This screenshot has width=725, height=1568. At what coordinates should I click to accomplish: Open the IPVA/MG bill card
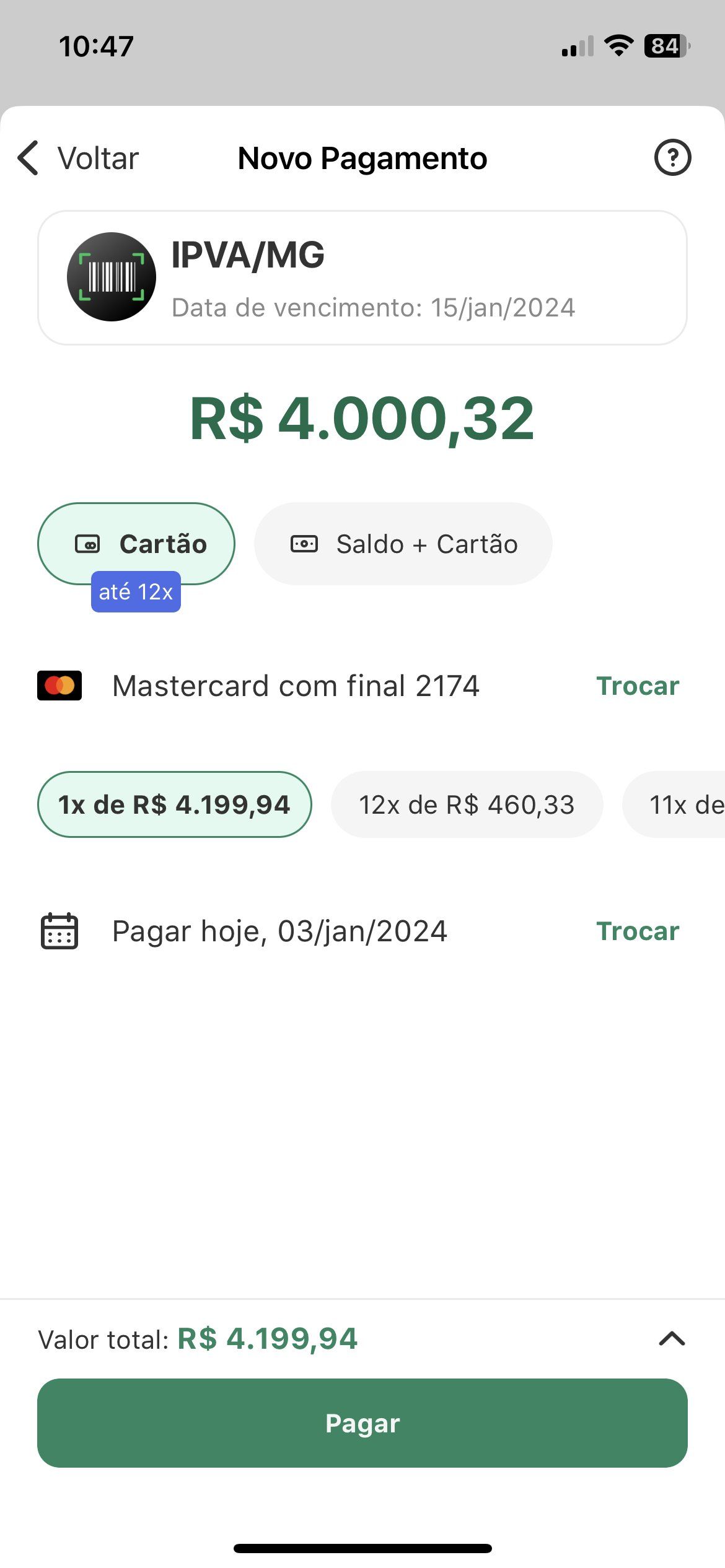click(x=362, y=277)
